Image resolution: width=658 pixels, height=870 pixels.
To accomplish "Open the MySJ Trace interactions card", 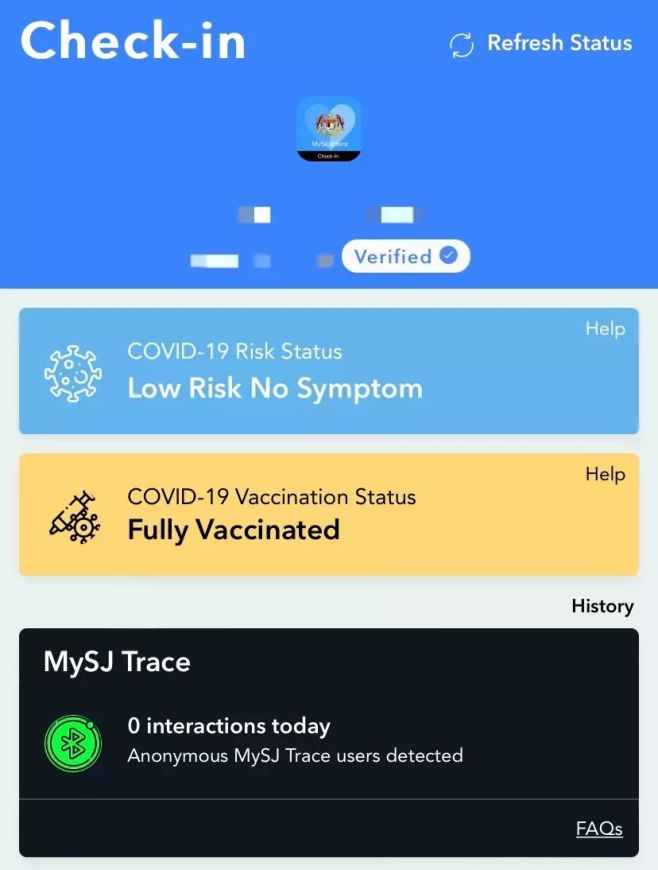I will coord(295,740).
